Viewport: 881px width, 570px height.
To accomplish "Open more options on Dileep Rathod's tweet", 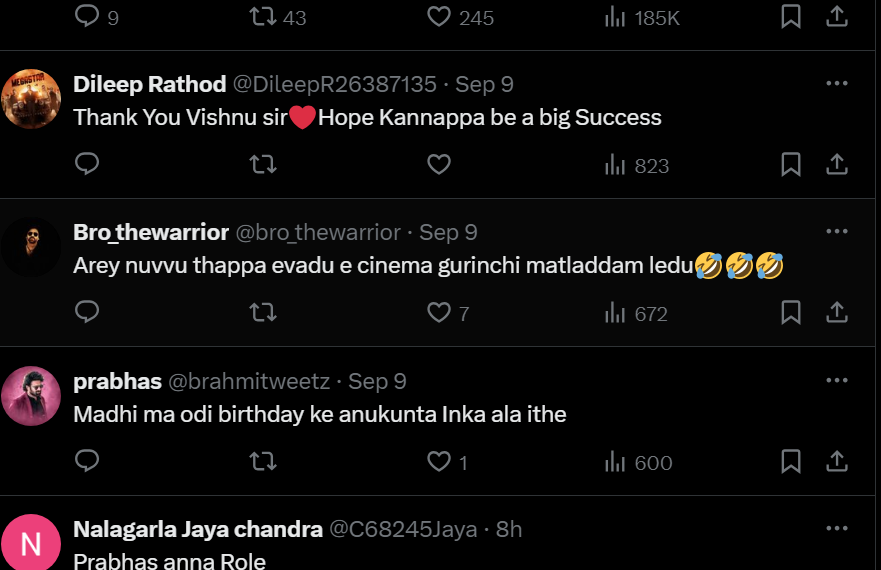I will 837,84.
